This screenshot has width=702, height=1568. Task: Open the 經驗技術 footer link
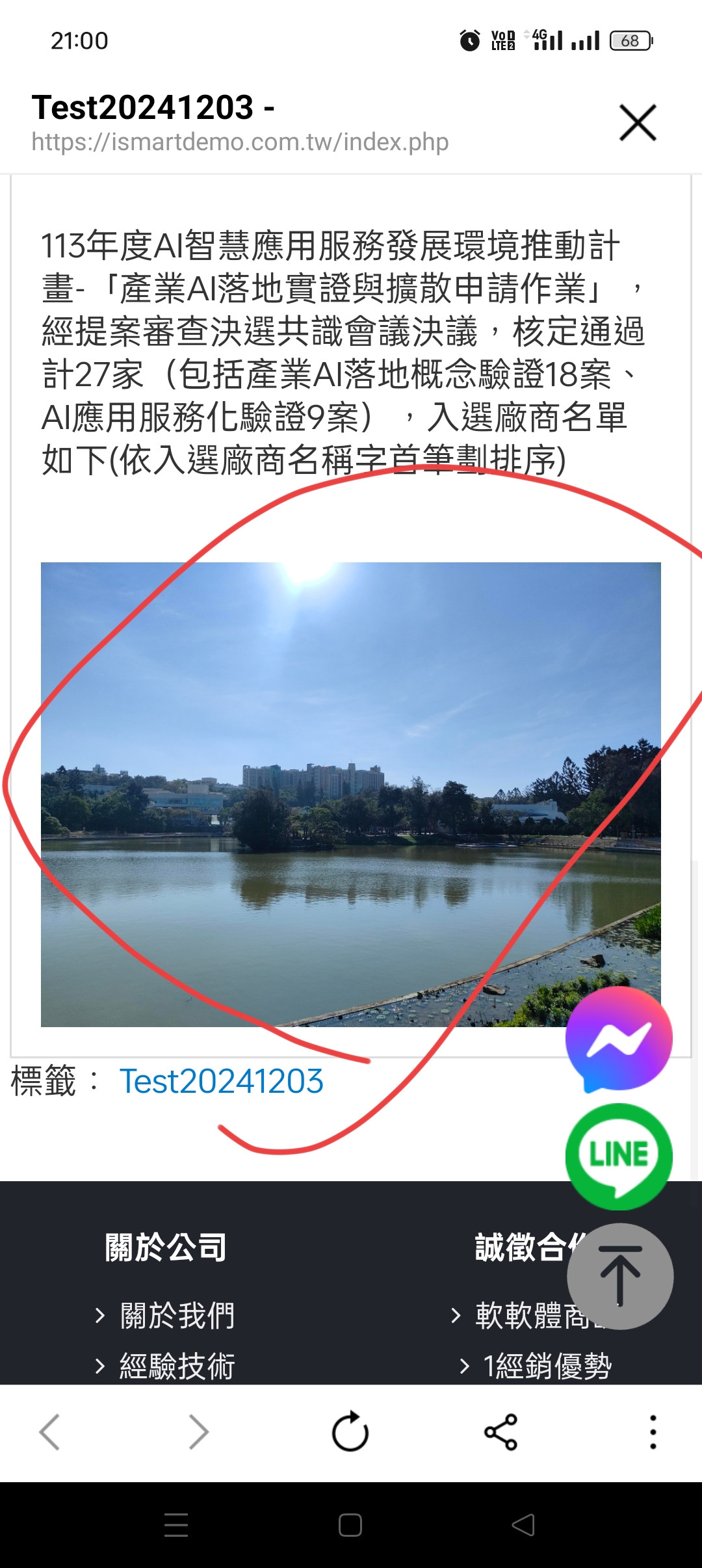coord(177,1366)
